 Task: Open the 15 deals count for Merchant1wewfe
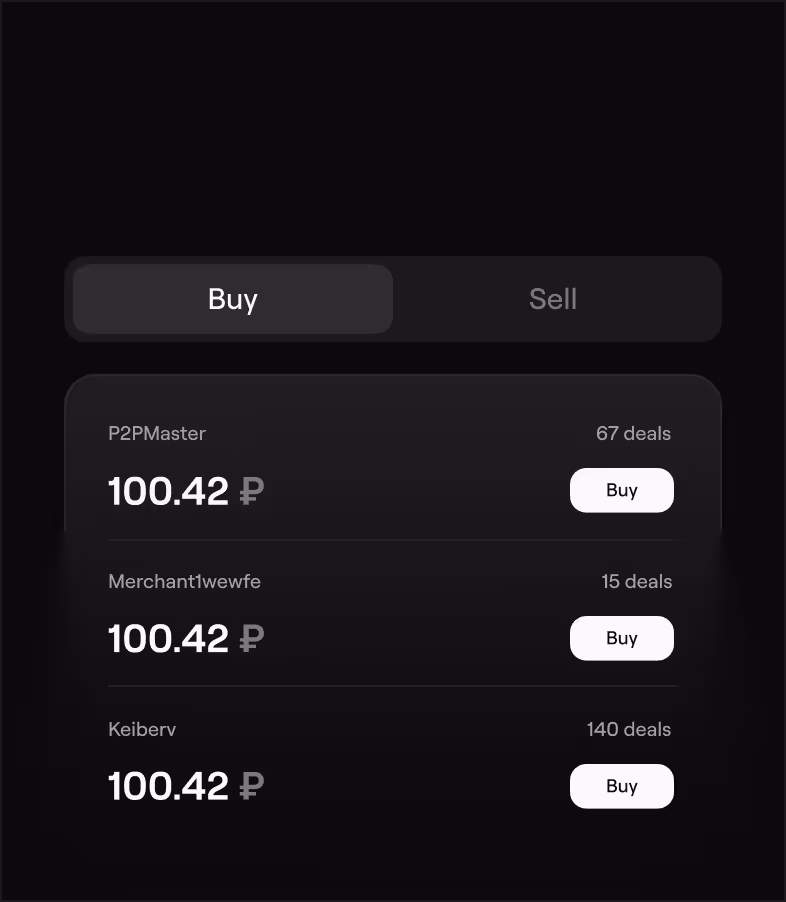[638, 581]
